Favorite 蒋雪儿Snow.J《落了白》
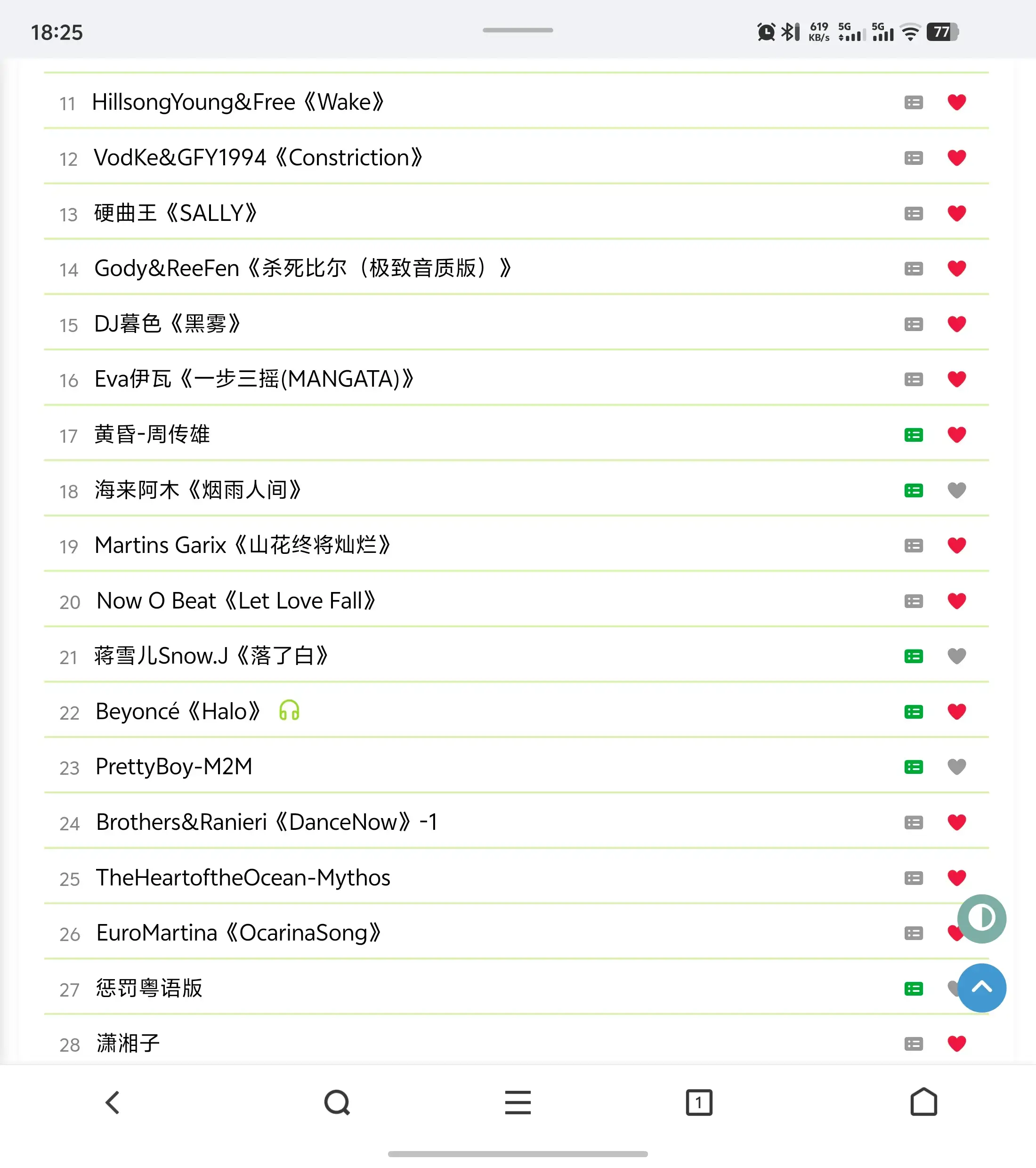The width and height of the screenshot is (1036, 1168). pos(956,656)
